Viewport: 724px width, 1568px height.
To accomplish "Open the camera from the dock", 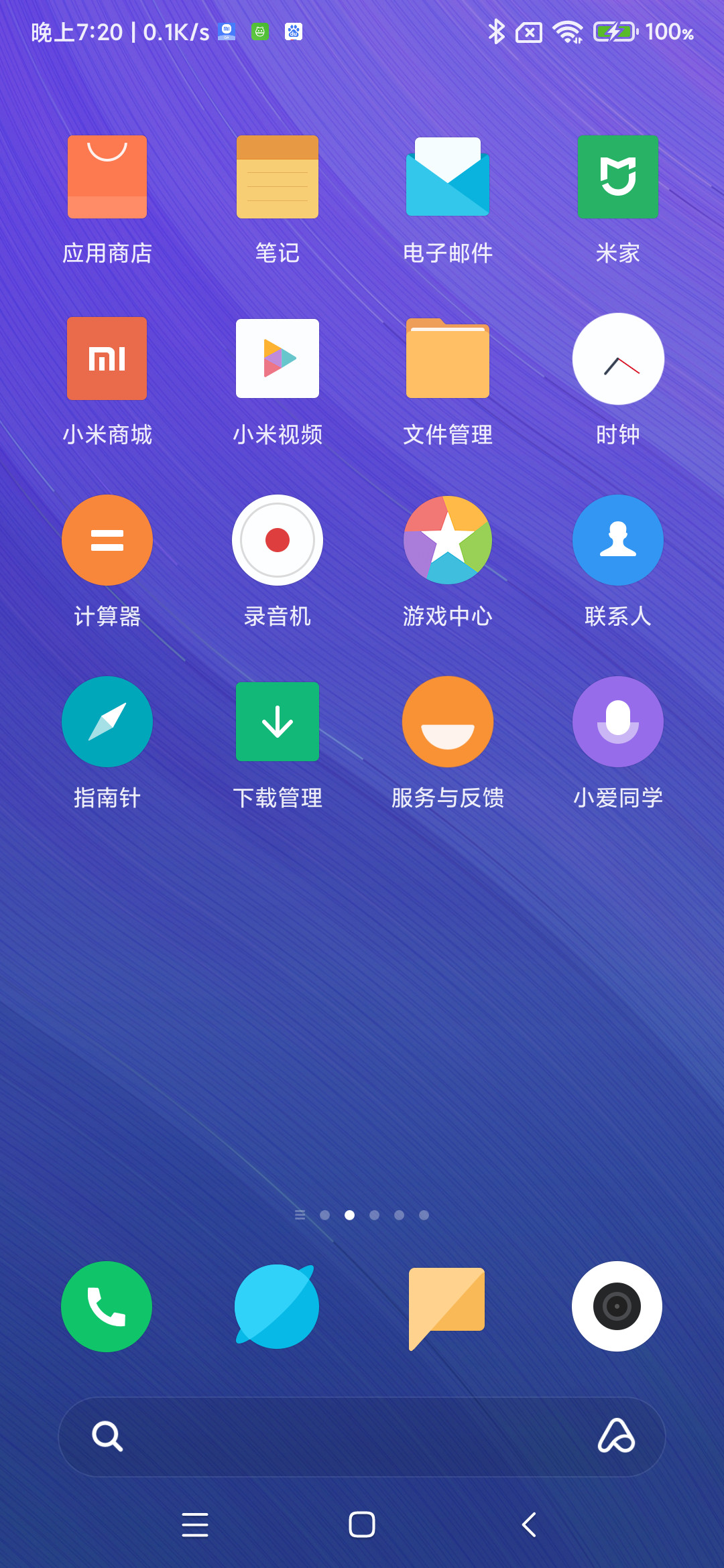I will tap(617, 1307).
